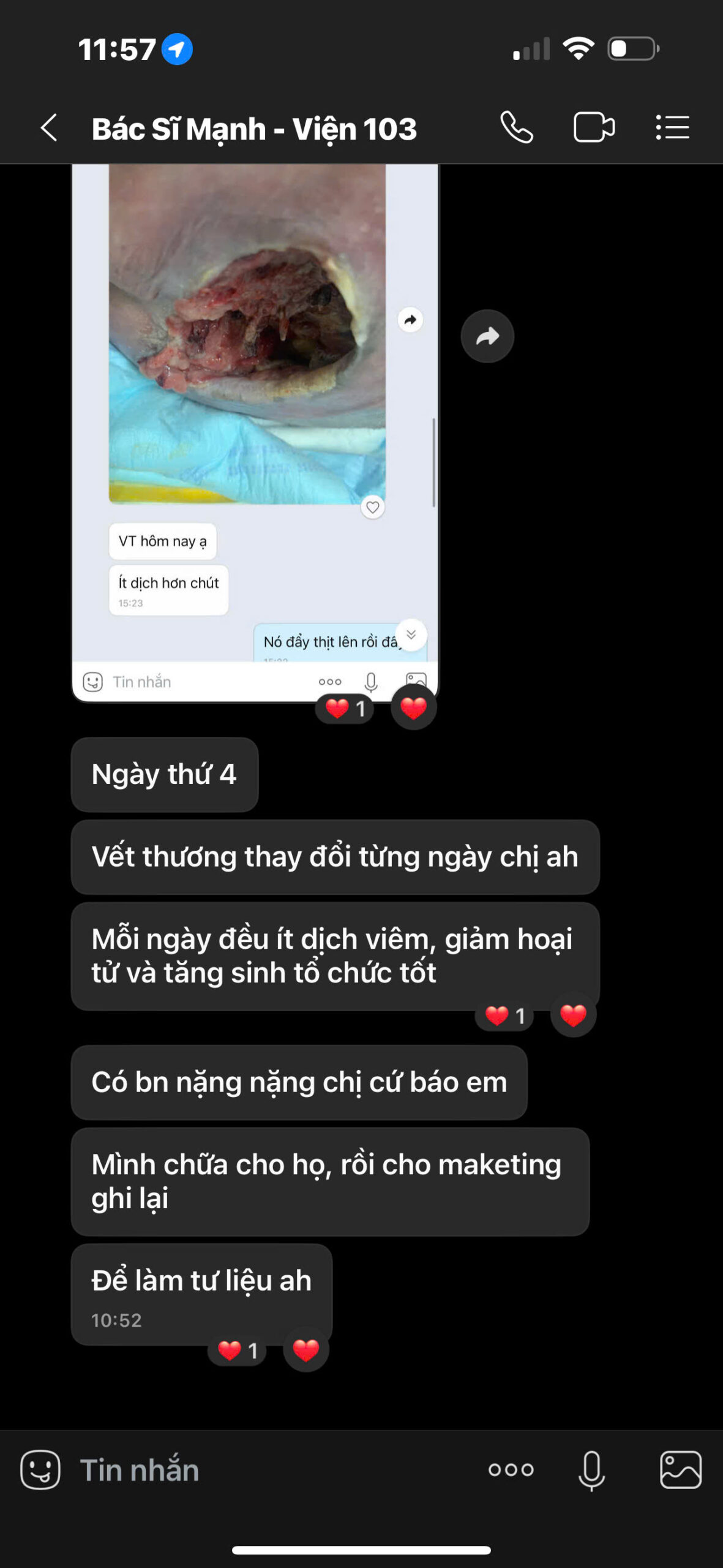View reactions on 'Để làm tư liệu ah'
This screenshot has width=723, height=1568.
point(238,1350)
